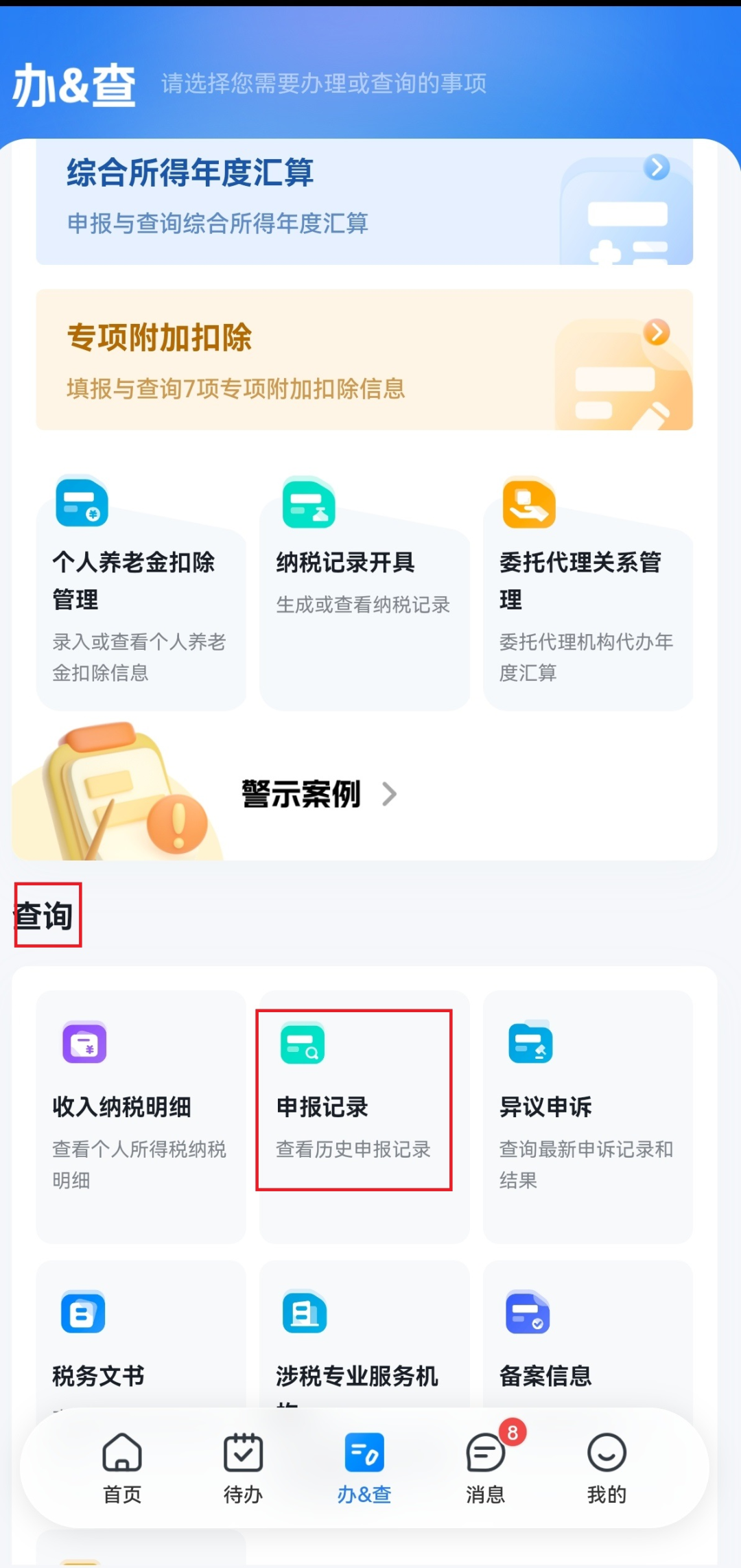Open 消息 messages with 8 notifications
Viewport: 741px width, 1568px height.
484,1468
